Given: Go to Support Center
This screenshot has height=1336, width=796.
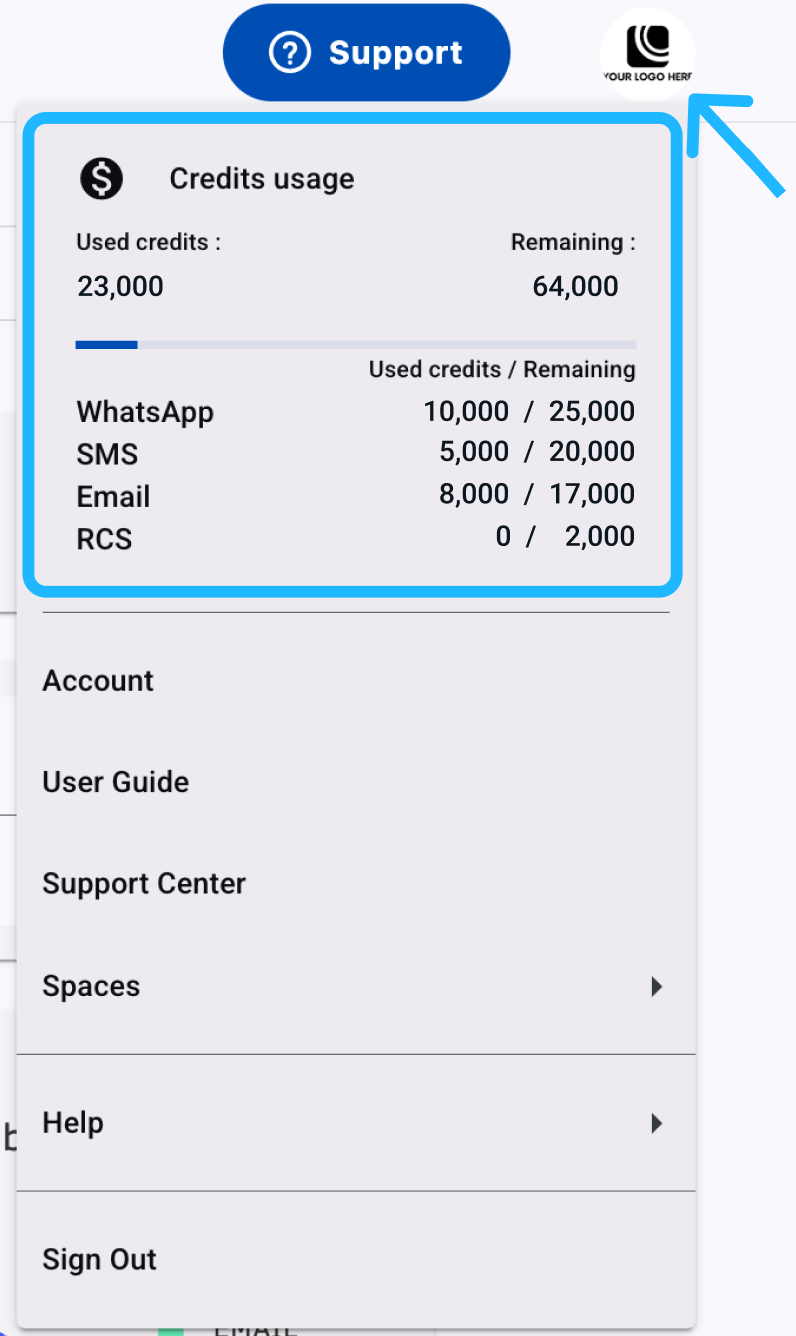Looking at the screenshot, I should [x=144, y=884].
